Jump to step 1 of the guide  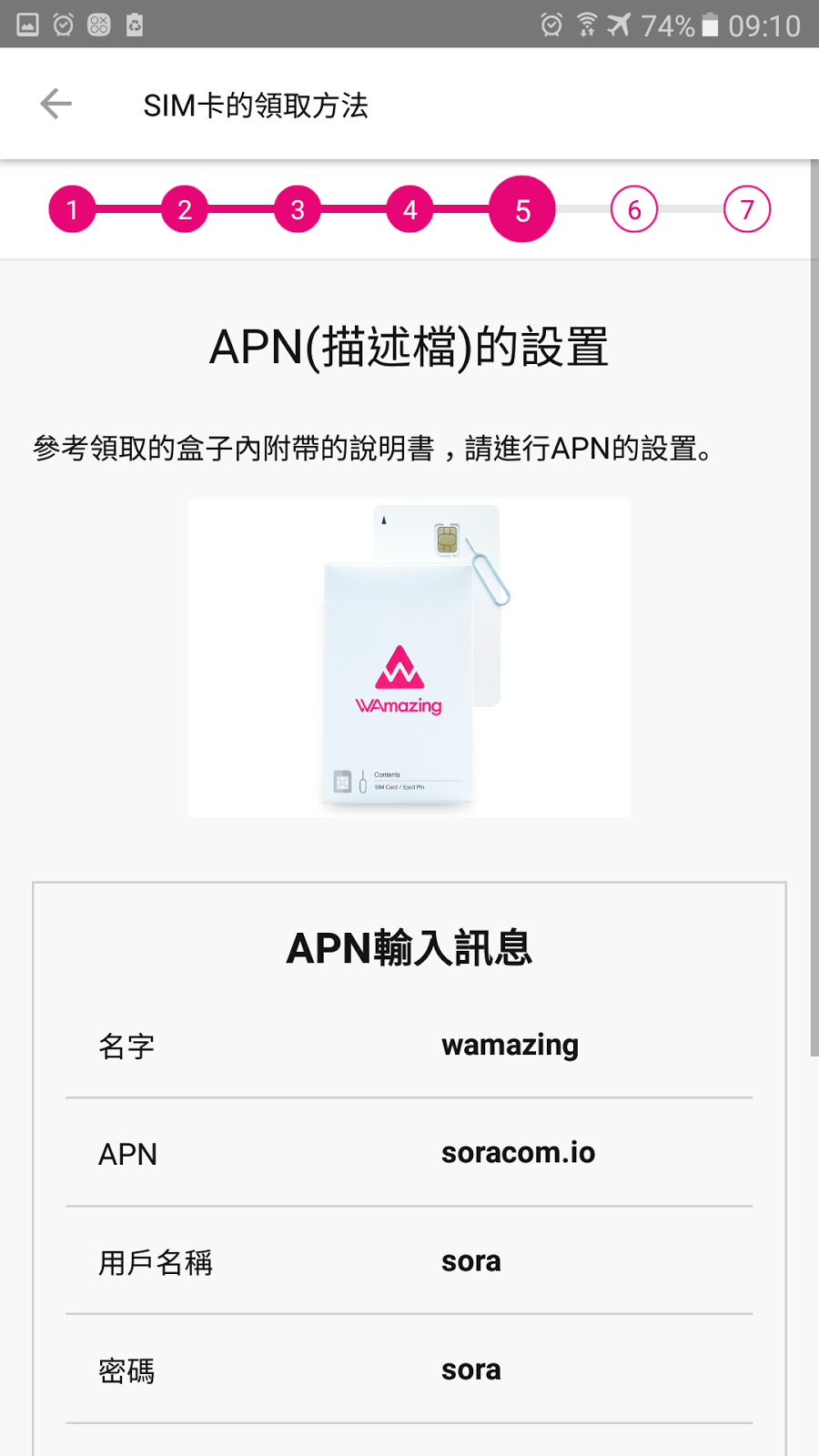click(x=72, y=209)
